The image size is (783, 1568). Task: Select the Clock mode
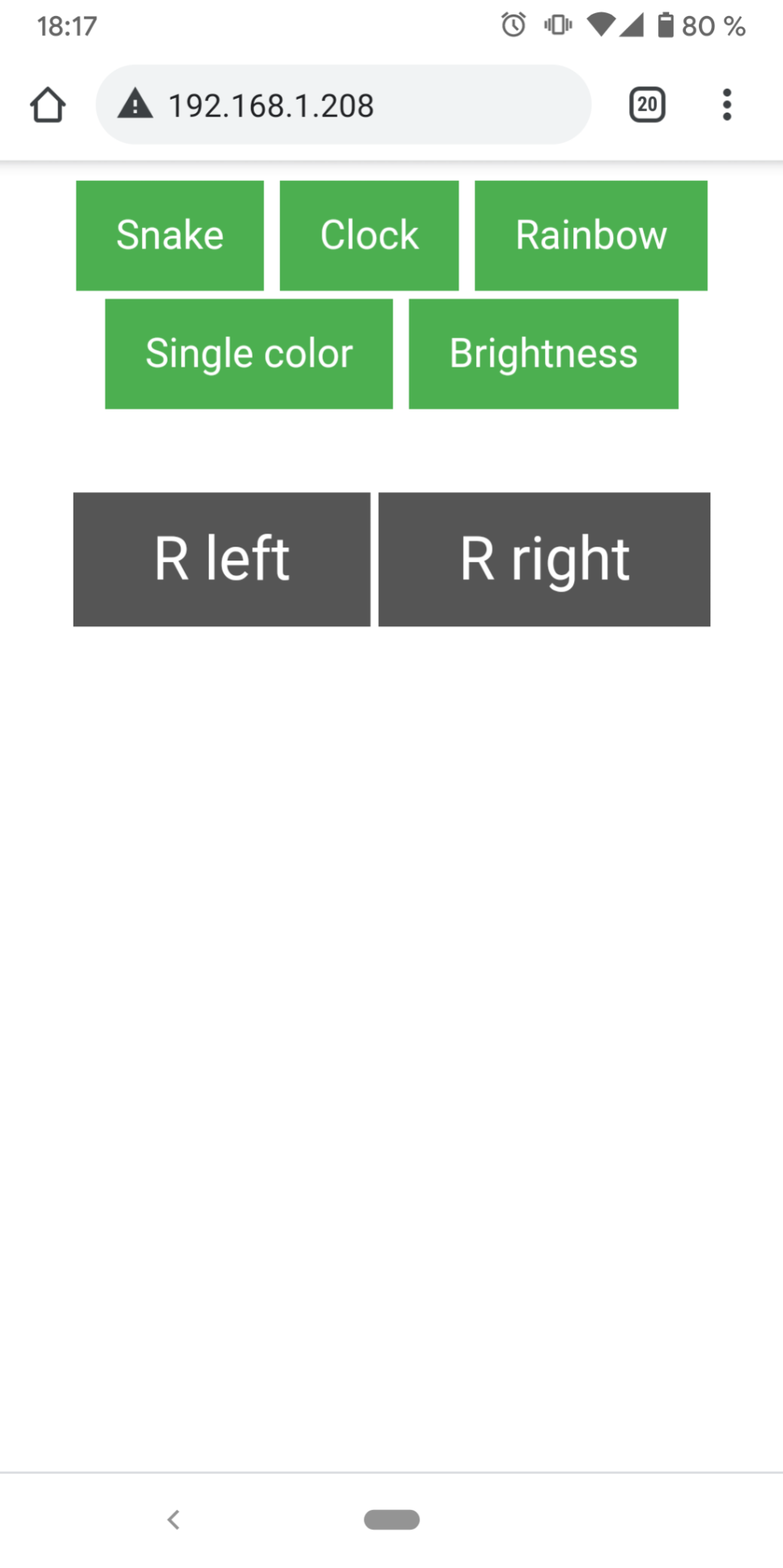pyautogui.click(x=369, y=235)
